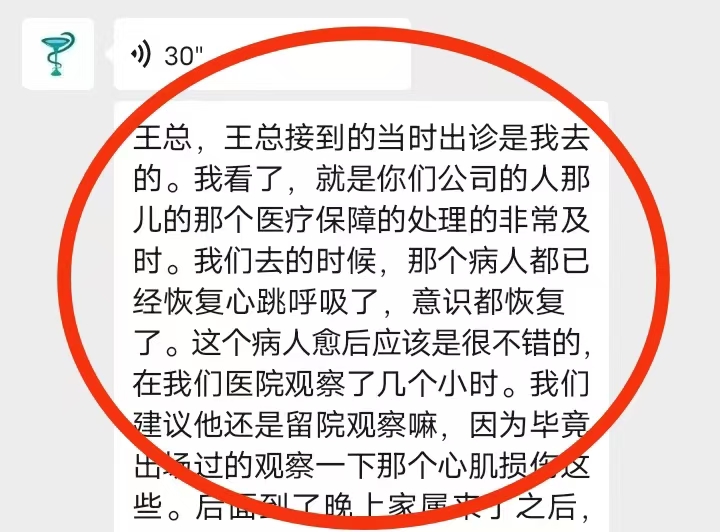
Task: Open the sender's profile from the avatar
Action: [x=59, y=54]
